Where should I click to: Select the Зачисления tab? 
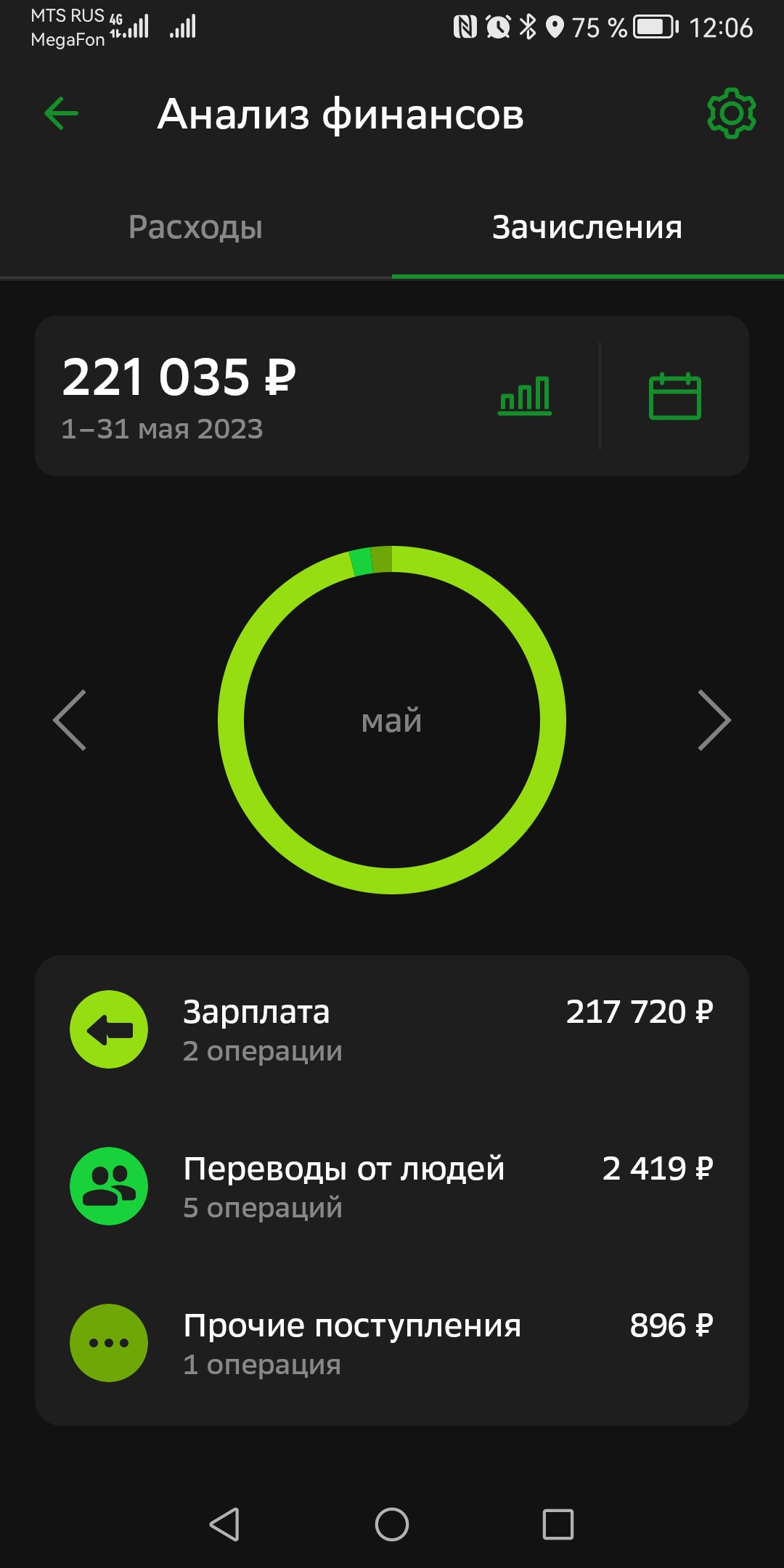pos(587,227)
